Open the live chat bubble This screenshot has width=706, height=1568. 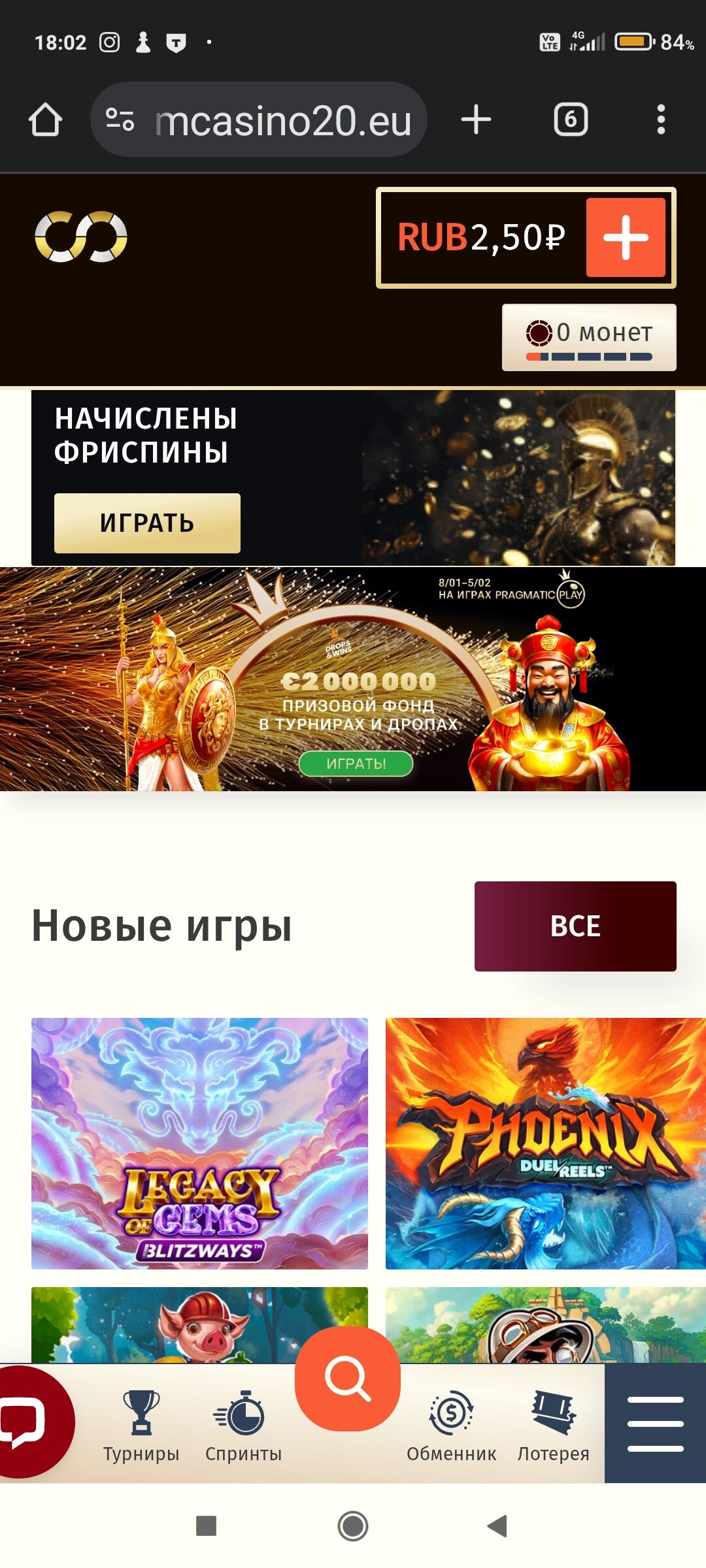click(x=26, y=1422)
